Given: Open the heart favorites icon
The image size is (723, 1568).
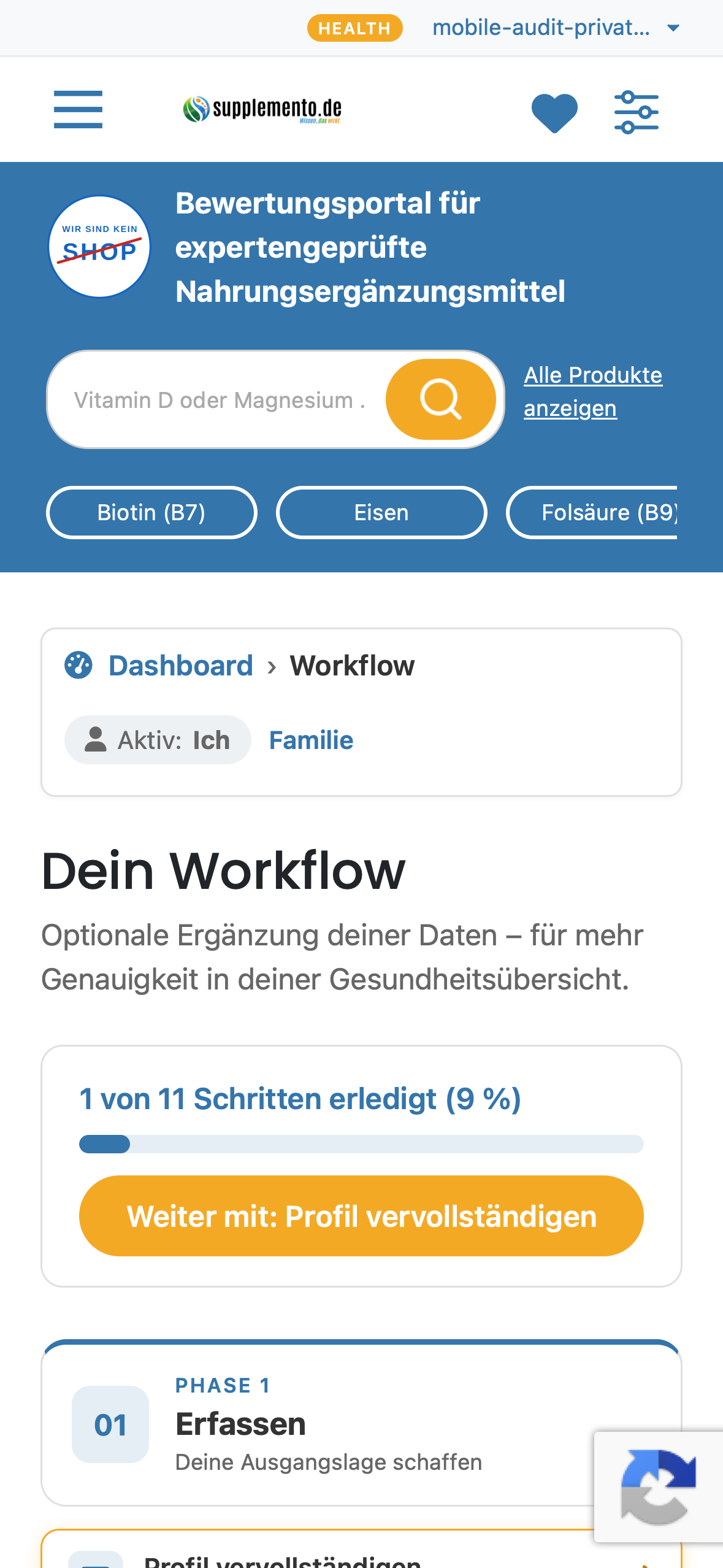Looking at the screenshot, I should 554,112.
